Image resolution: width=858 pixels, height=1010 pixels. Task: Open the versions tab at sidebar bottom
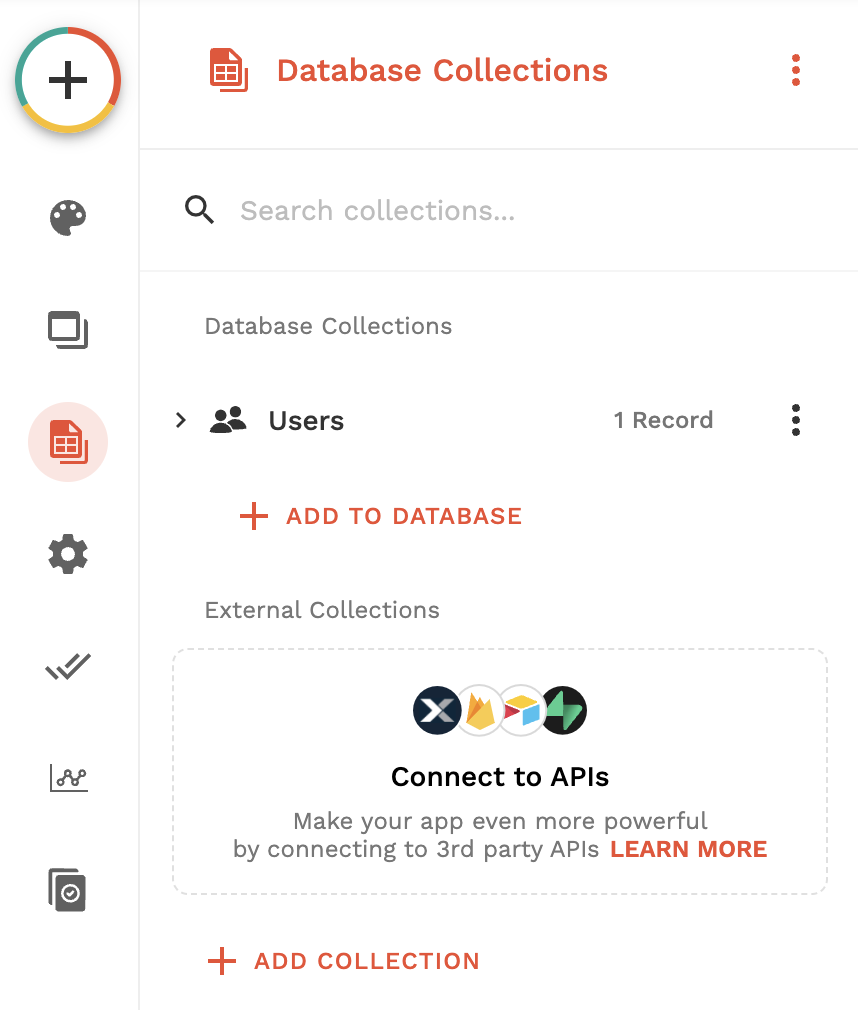pyautogui.click(x=68, y=890)
